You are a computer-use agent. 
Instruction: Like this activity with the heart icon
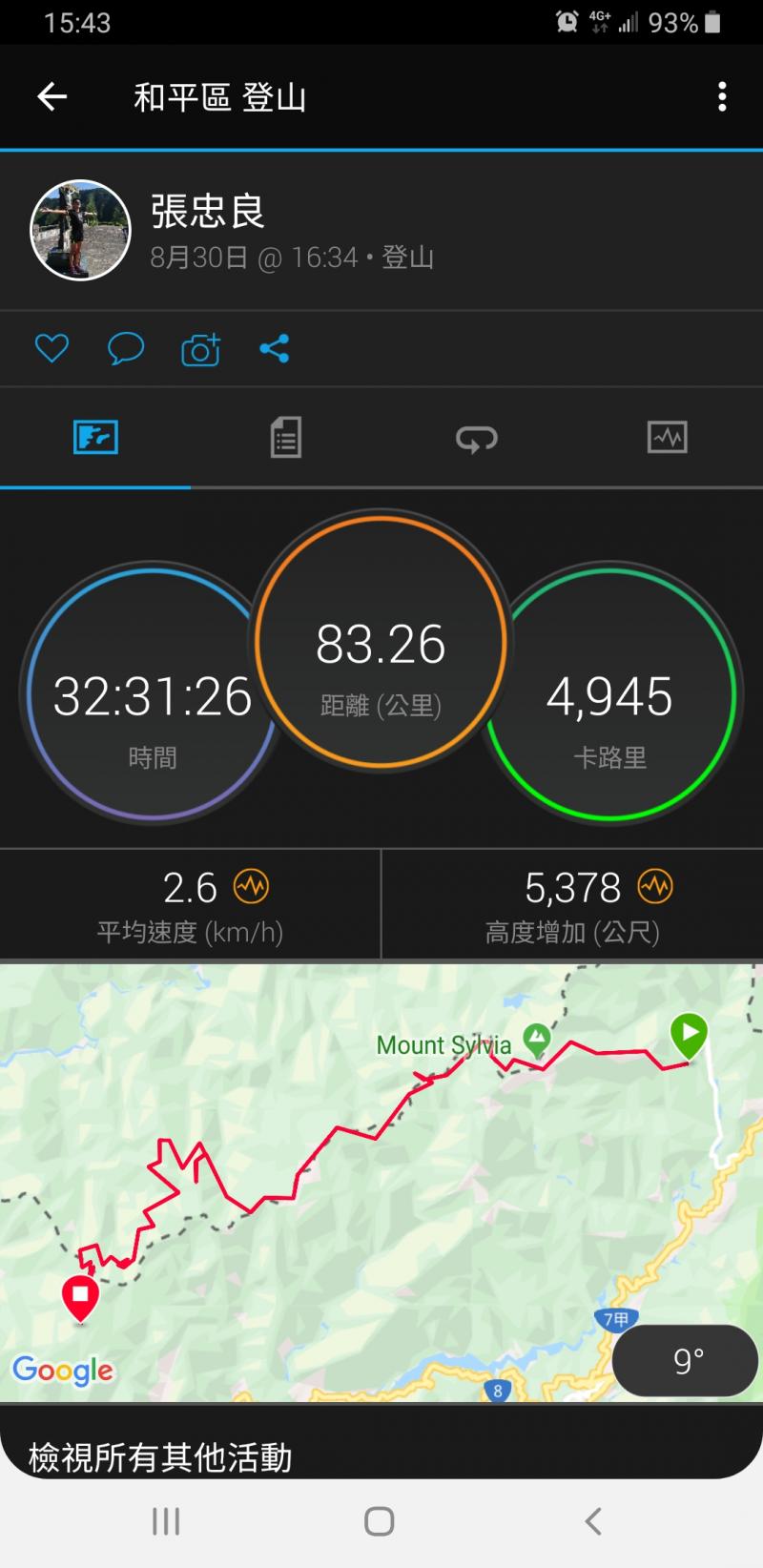52,349
